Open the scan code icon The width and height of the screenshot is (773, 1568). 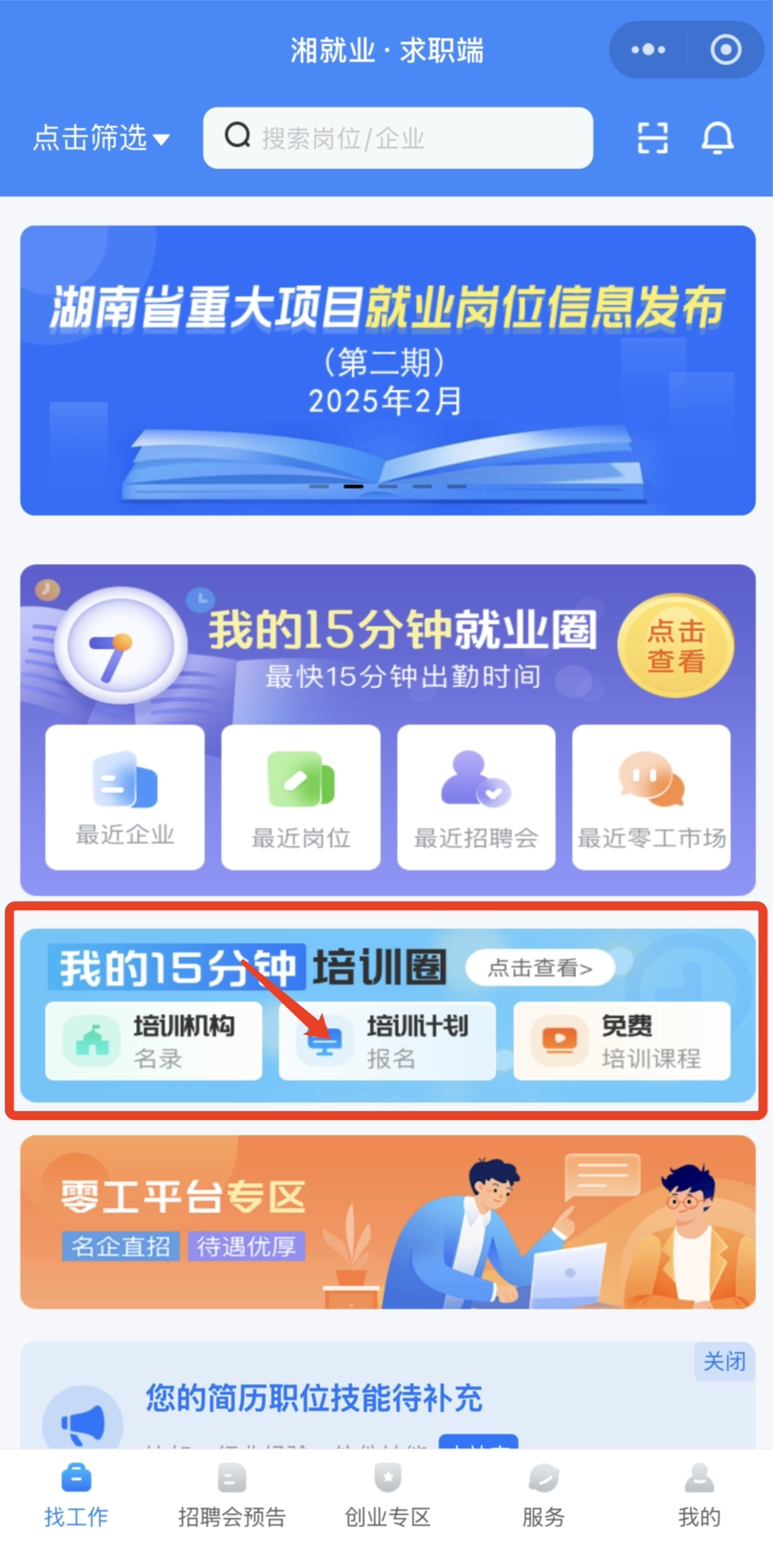tap(652, 138)
